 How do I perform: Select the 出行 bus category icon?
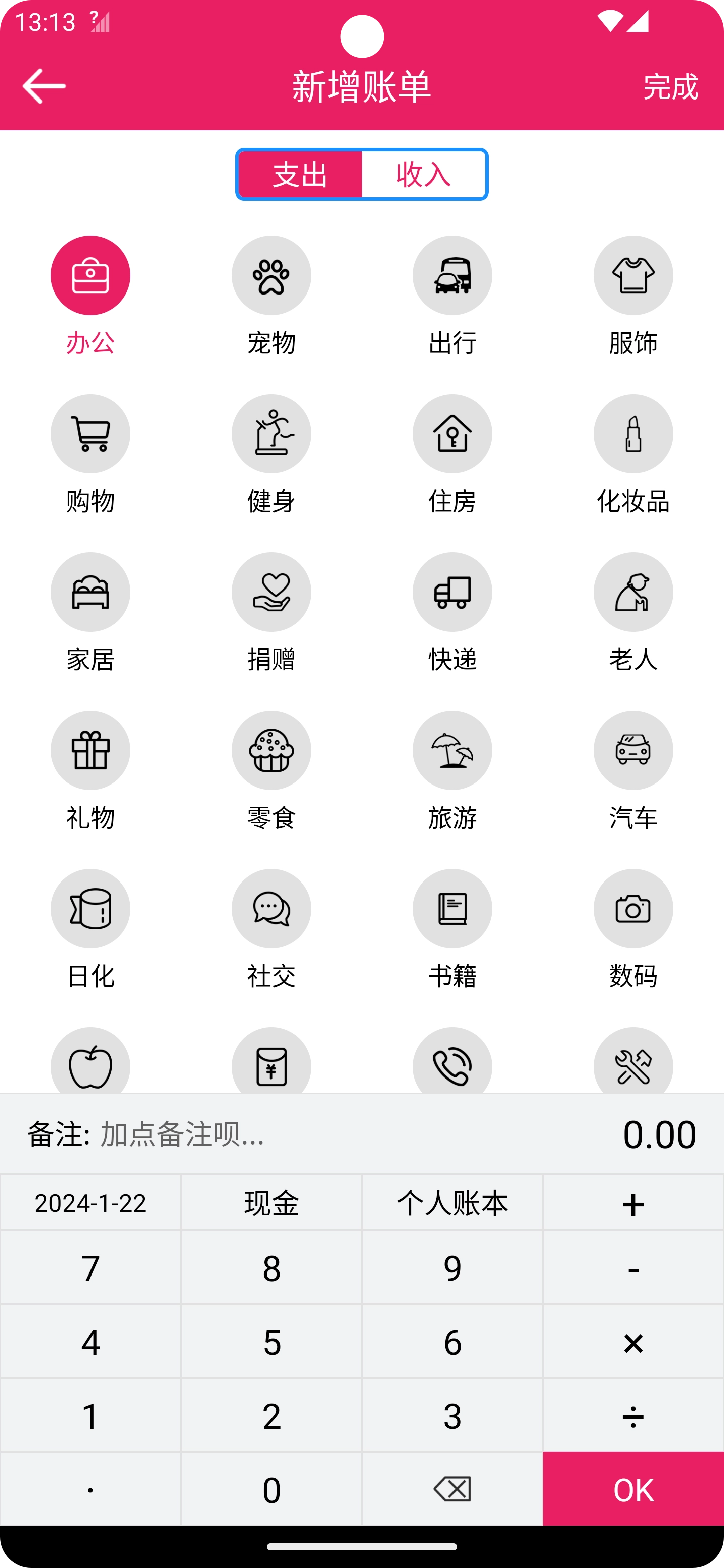tap(452, 275)
